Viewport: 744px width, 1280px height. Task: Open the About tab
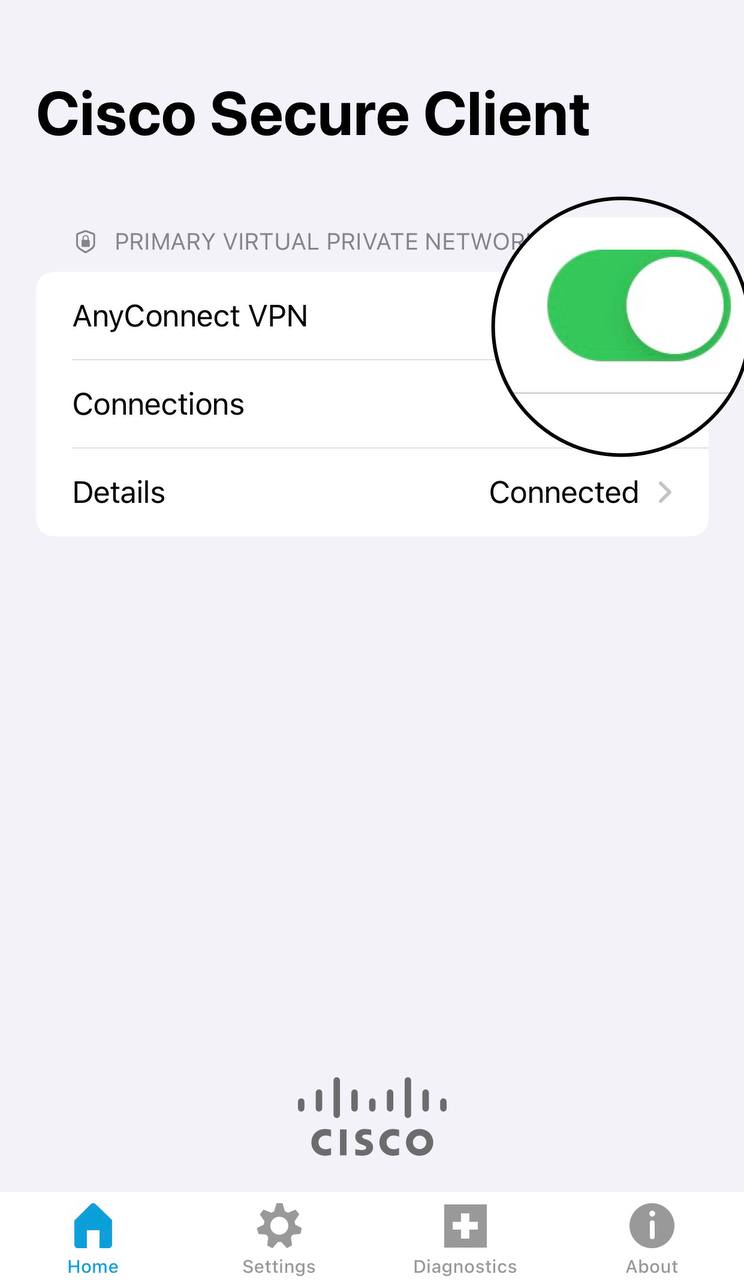coord(651,1238)
